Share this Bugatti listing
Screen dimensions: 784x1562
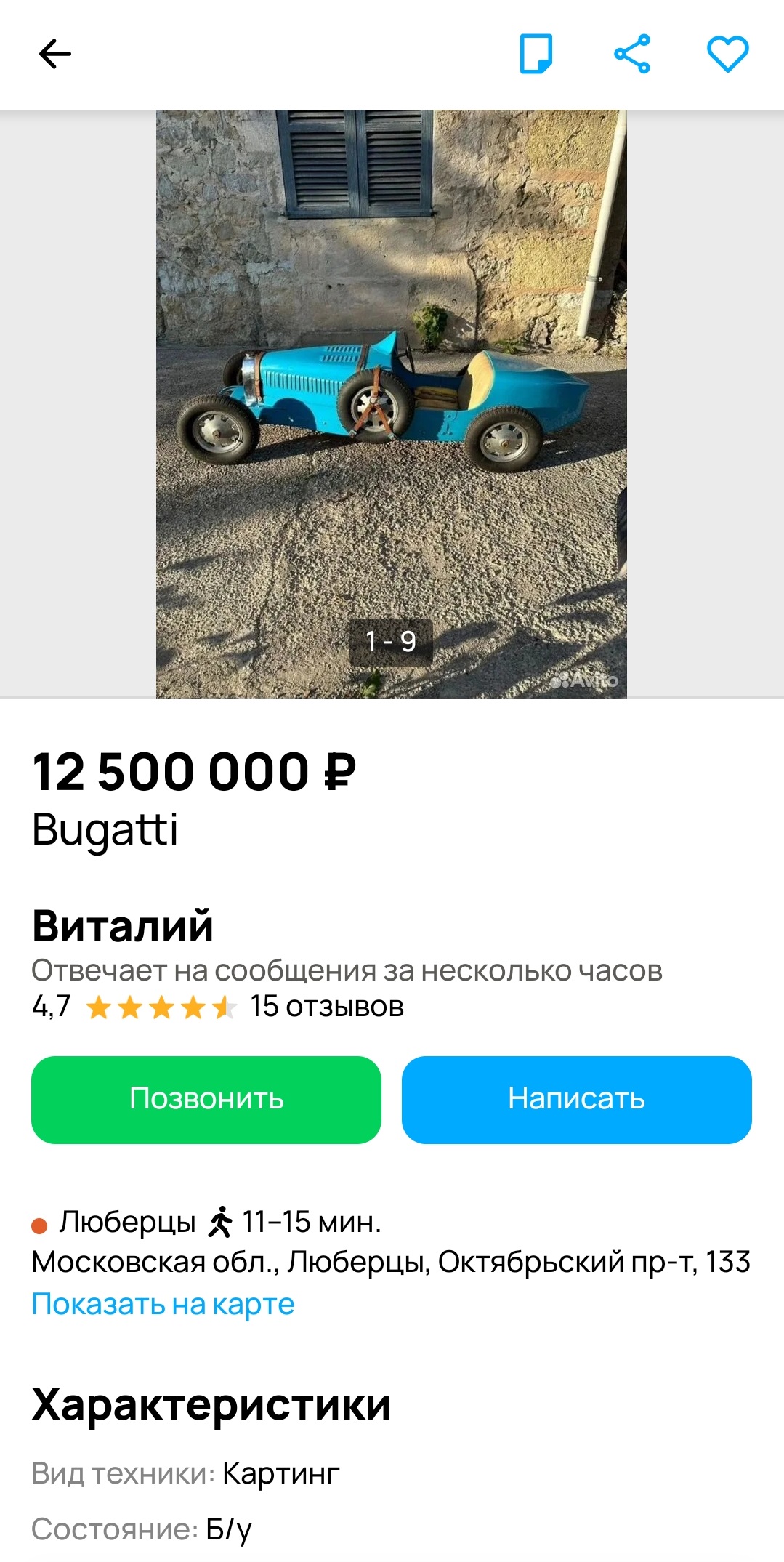[x=632, y=54]
